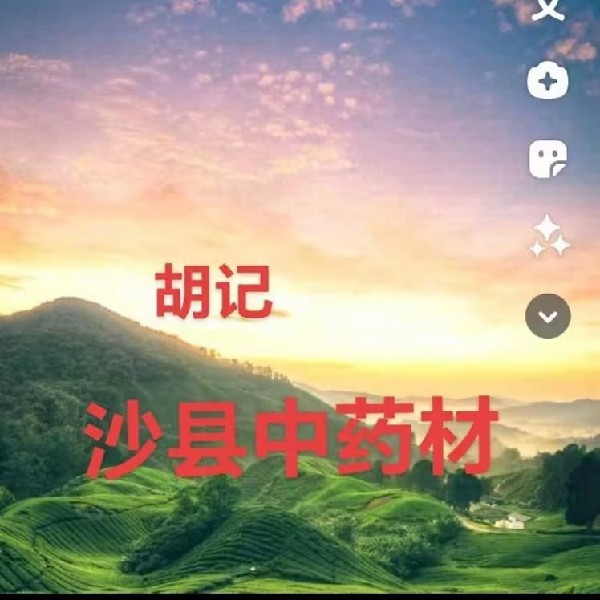Open the sticker picker icon
This screenshot has height=600, width=600.
coord(548,158)
